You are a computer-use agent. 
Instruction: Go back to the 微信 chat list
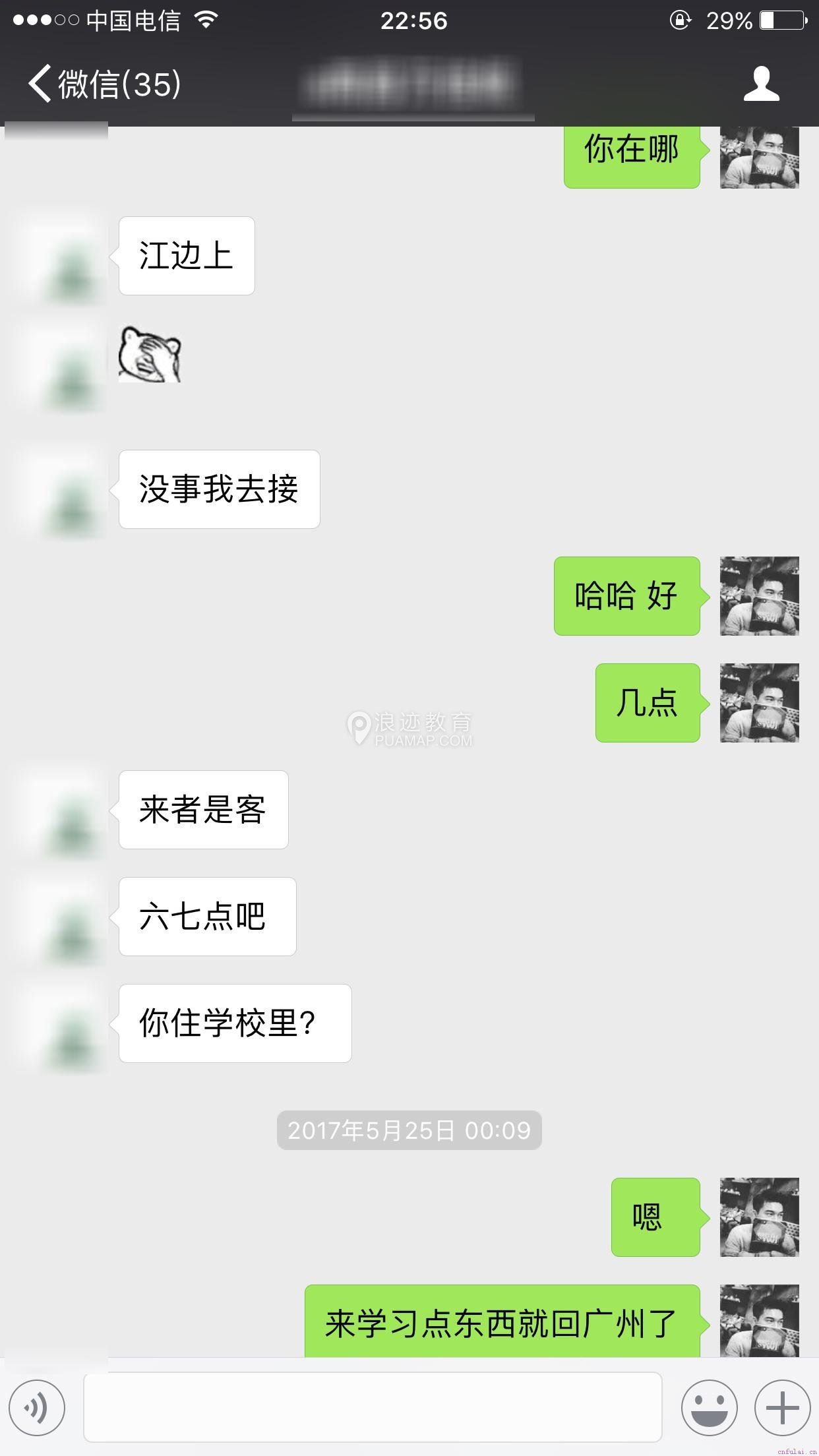(102, 84)
